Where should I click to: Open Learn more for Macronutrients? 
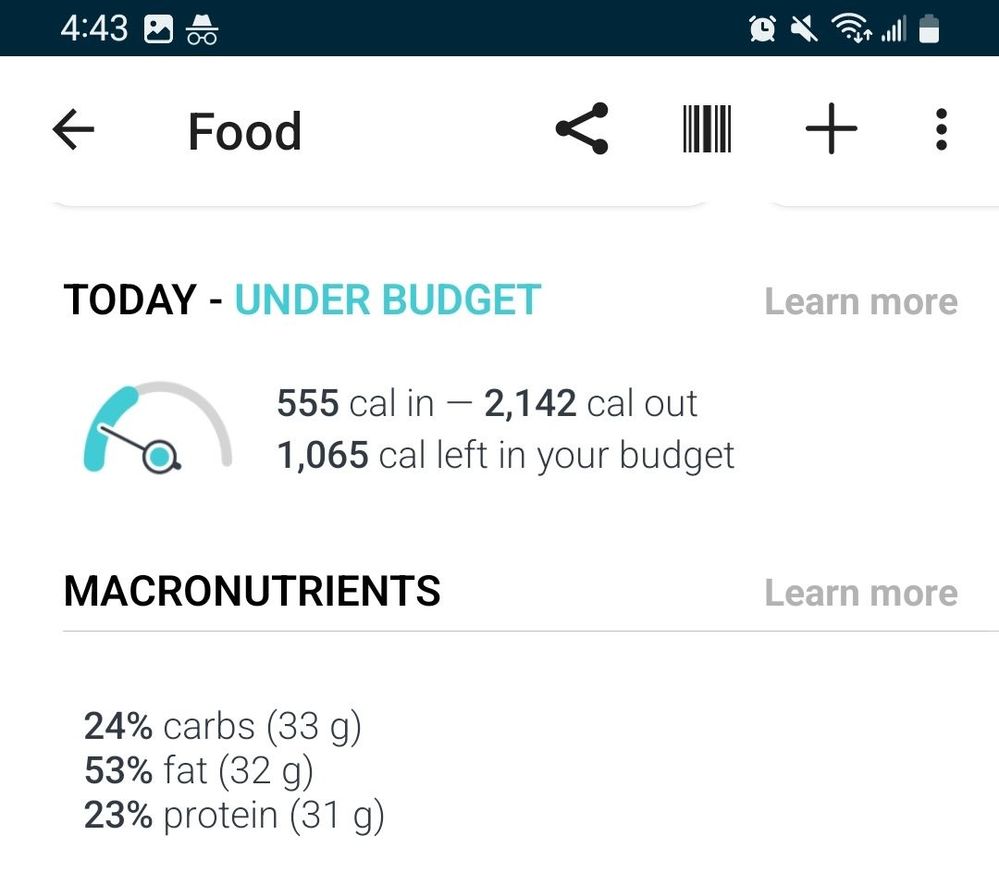point(860,593)
